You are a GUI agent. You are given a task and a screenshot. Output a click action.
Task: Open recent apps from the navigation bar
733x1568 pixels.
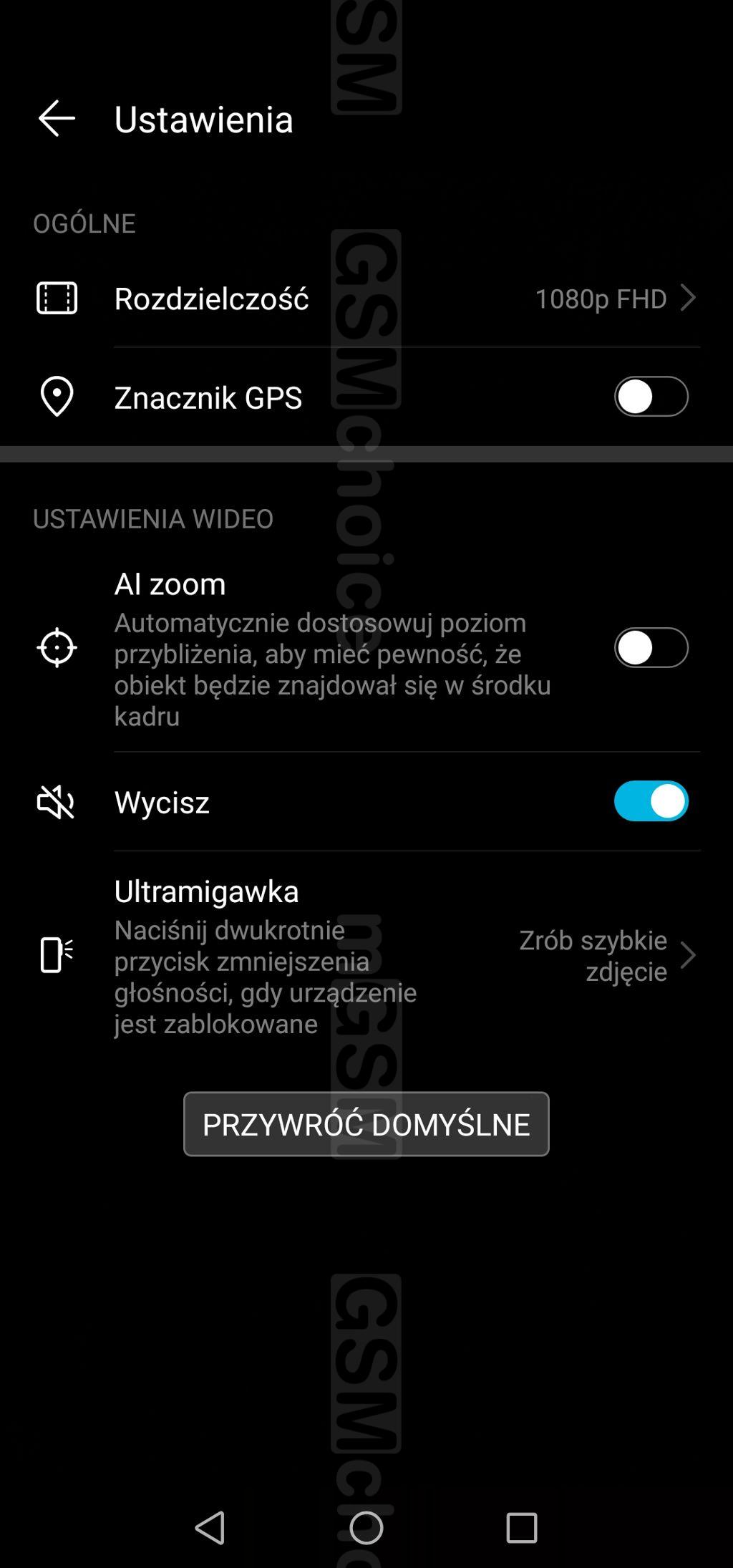pos(522,1528)
